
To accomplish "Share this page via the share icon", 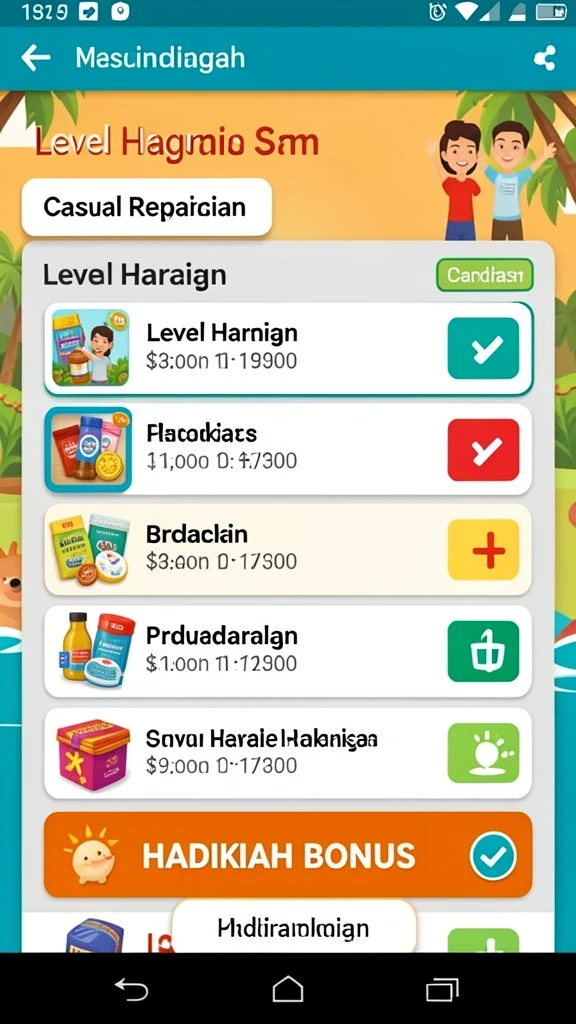I will [544, 58].
